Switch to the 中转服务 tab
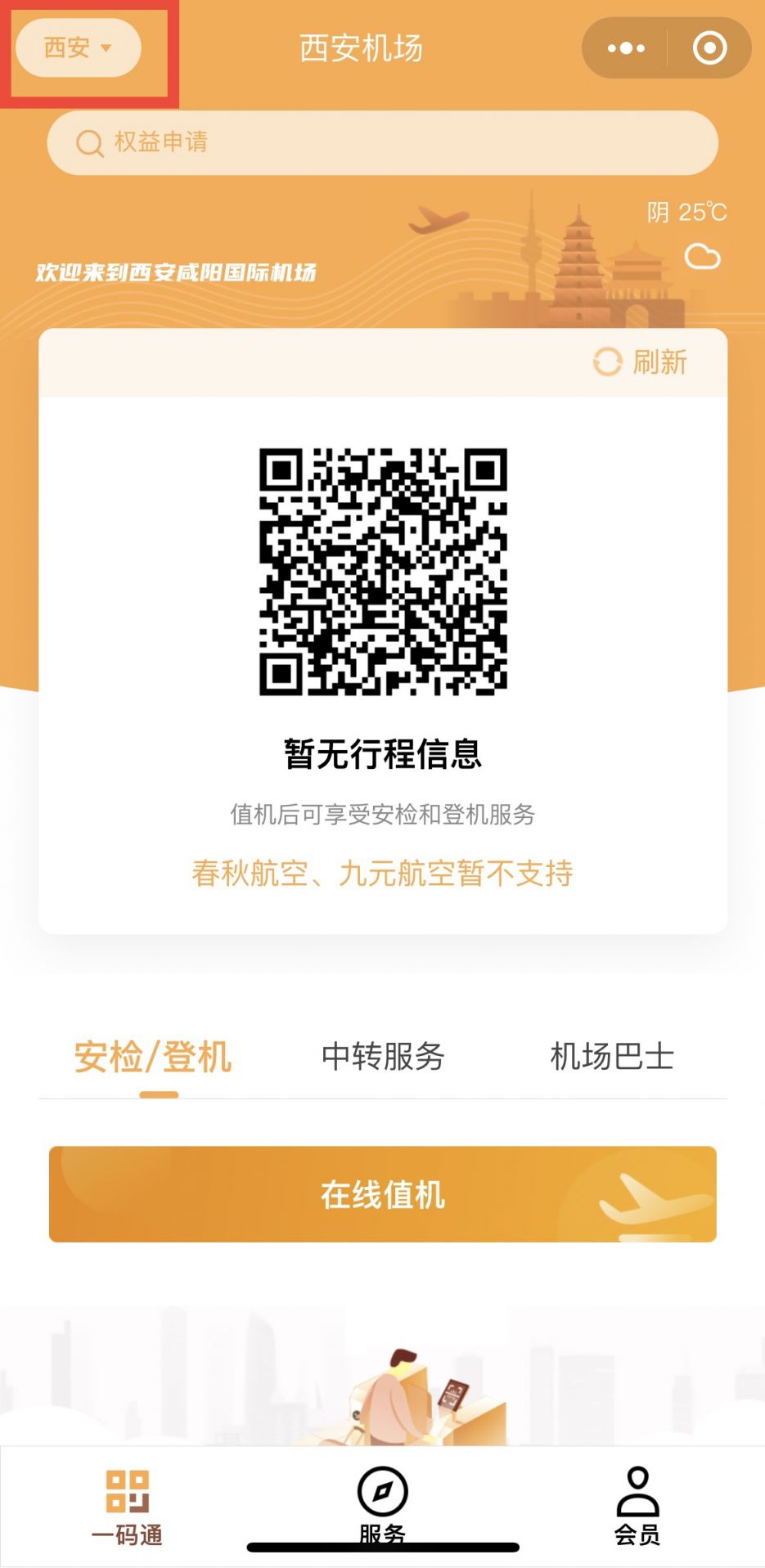 click(x=382, y=1057)
